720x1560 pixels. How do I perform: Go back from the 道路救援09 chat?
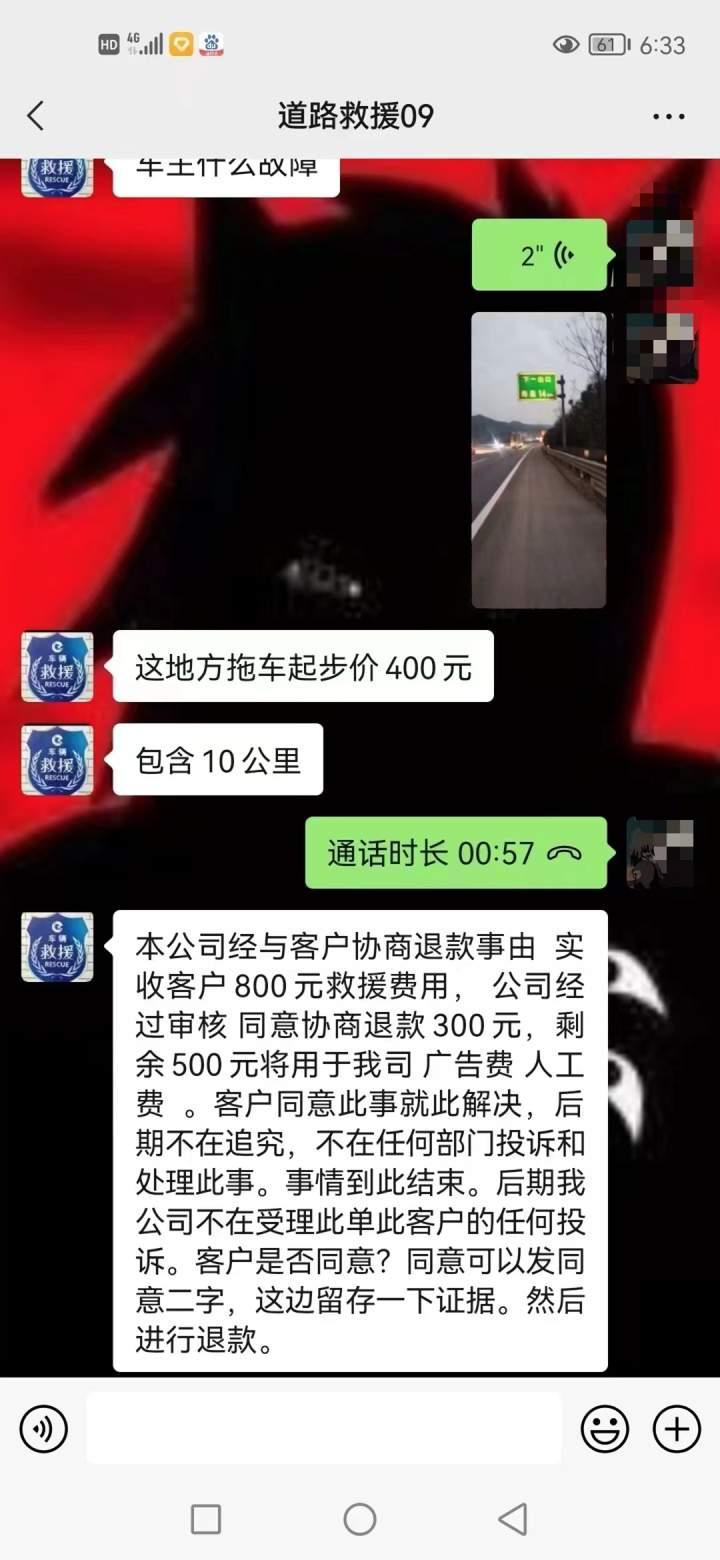pyautogui.click(x=36, y=116)
